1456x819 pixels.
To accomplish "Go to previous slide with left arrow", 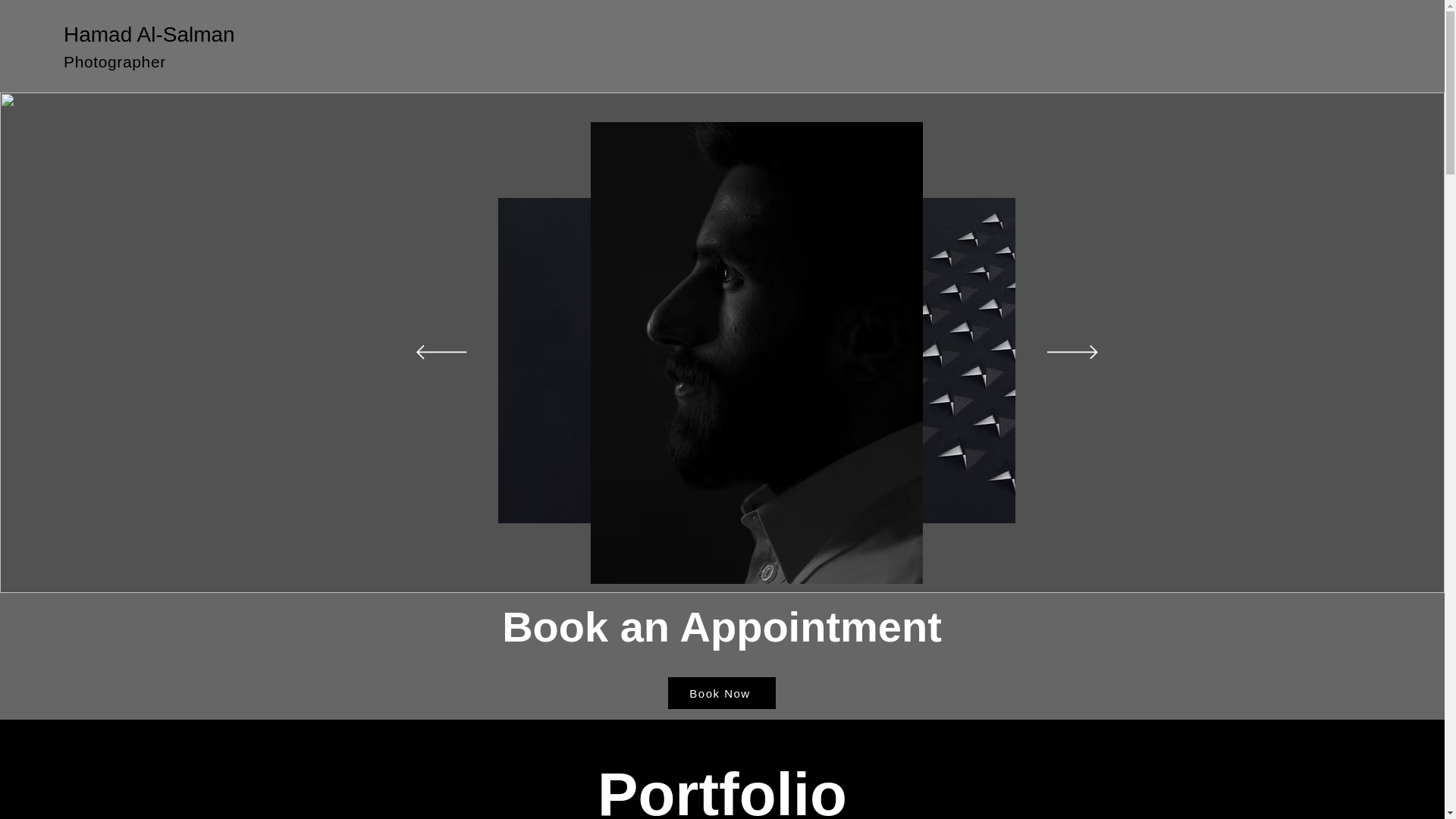I will tap(441, 352).
